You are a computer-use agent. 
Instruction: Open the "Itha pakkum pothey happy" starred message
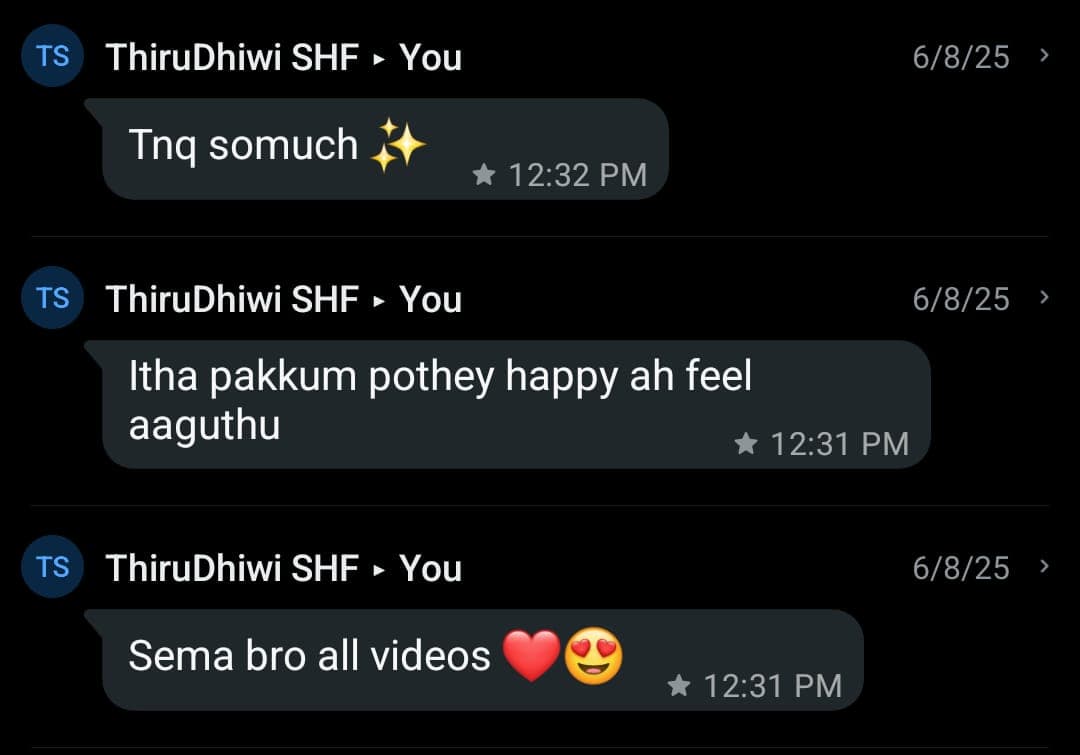click(515, 403)
